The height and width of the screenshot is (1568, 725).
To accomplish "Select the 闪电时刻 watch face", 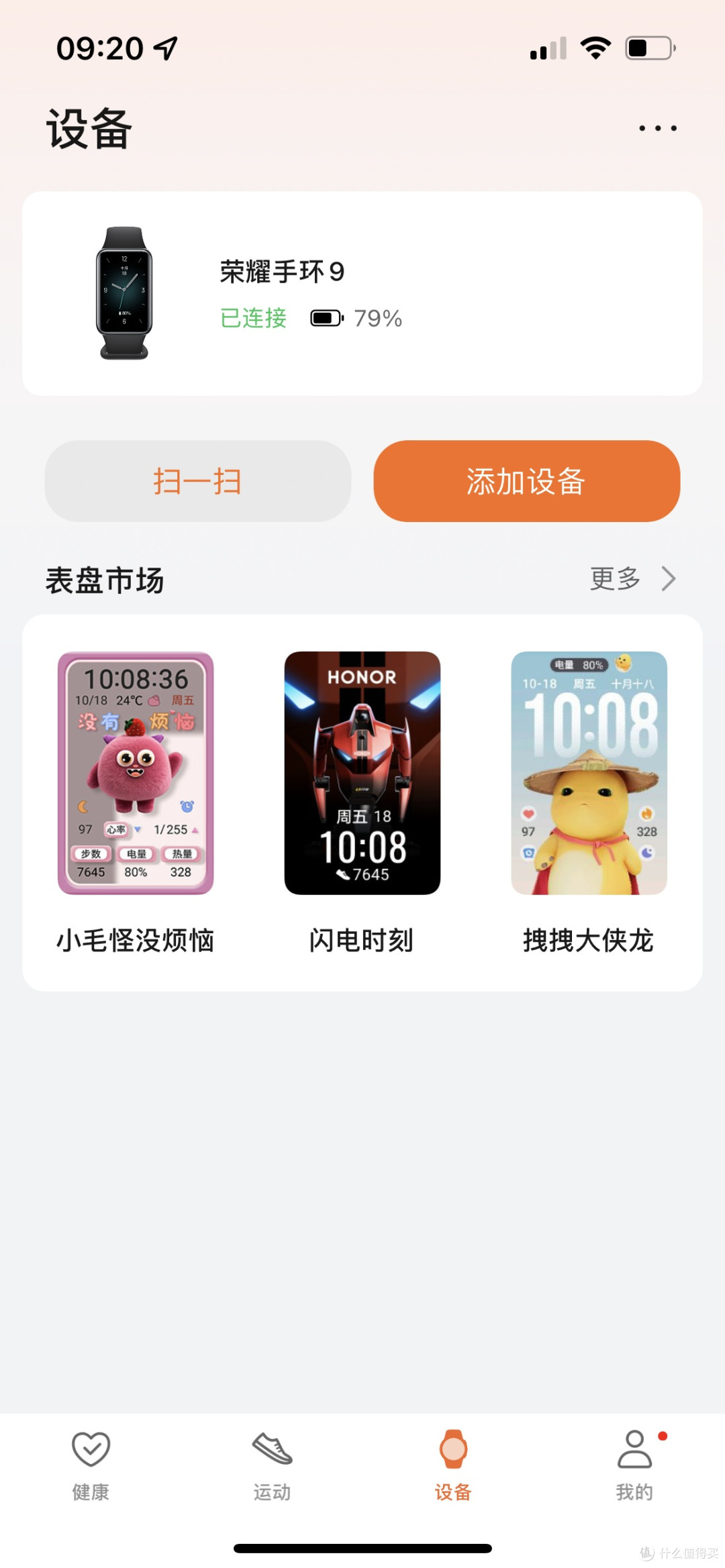I will click(362, 803).
